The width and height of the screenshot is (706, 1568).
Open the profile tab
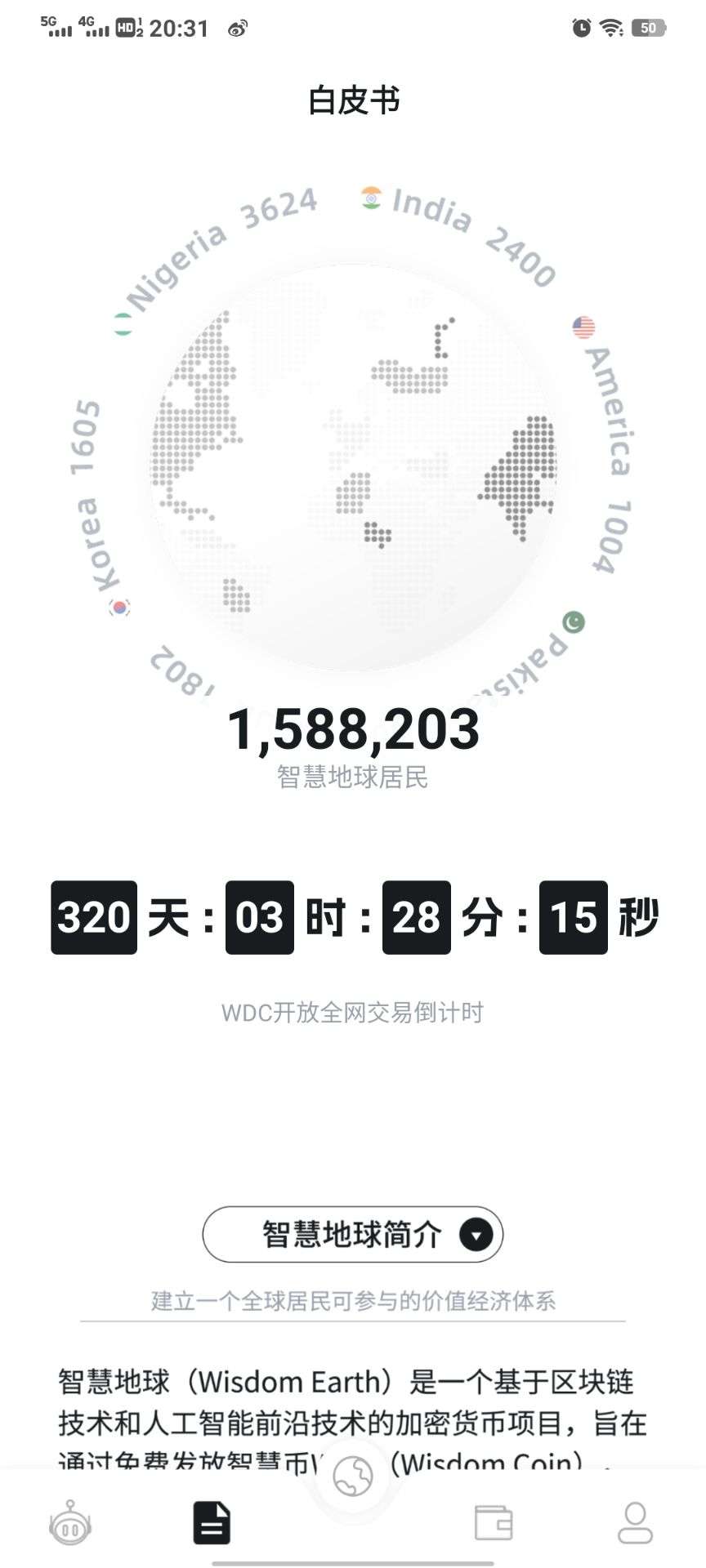click(635, 1523)
